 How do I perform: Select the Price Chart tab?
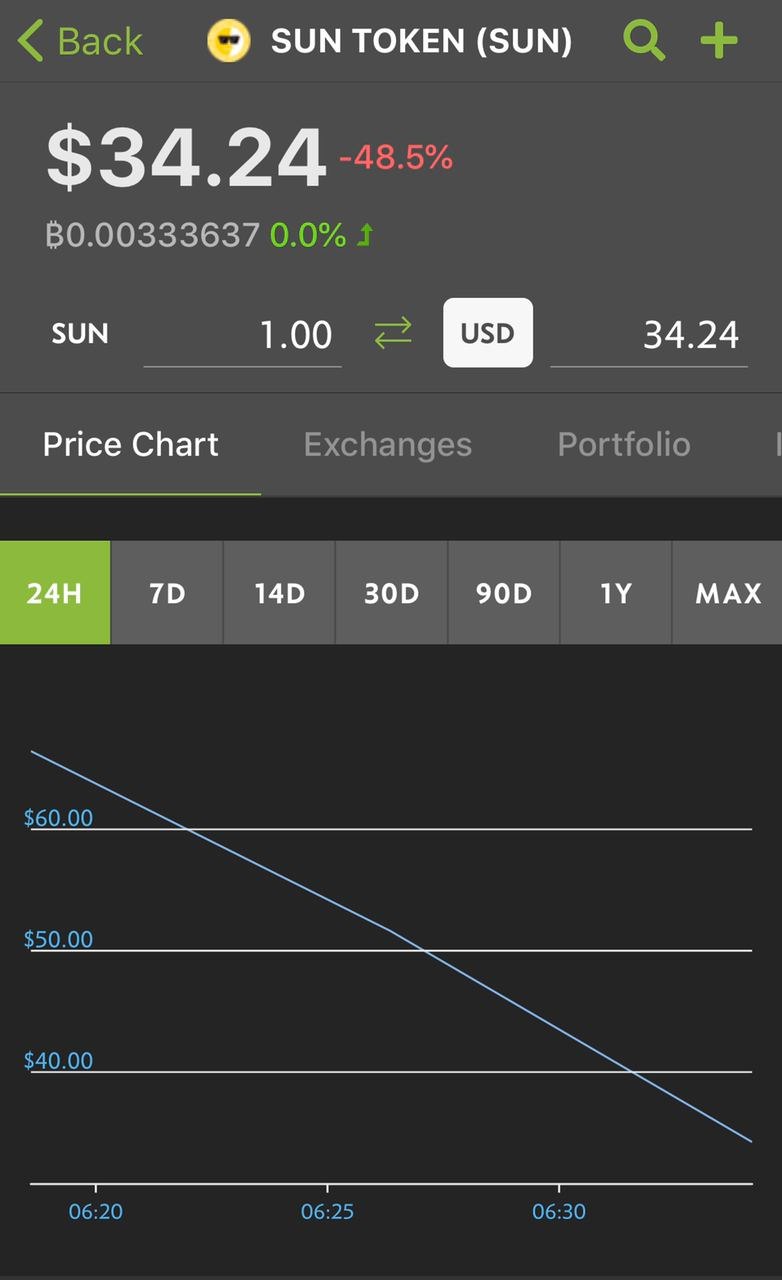click(x=131, y=444)
